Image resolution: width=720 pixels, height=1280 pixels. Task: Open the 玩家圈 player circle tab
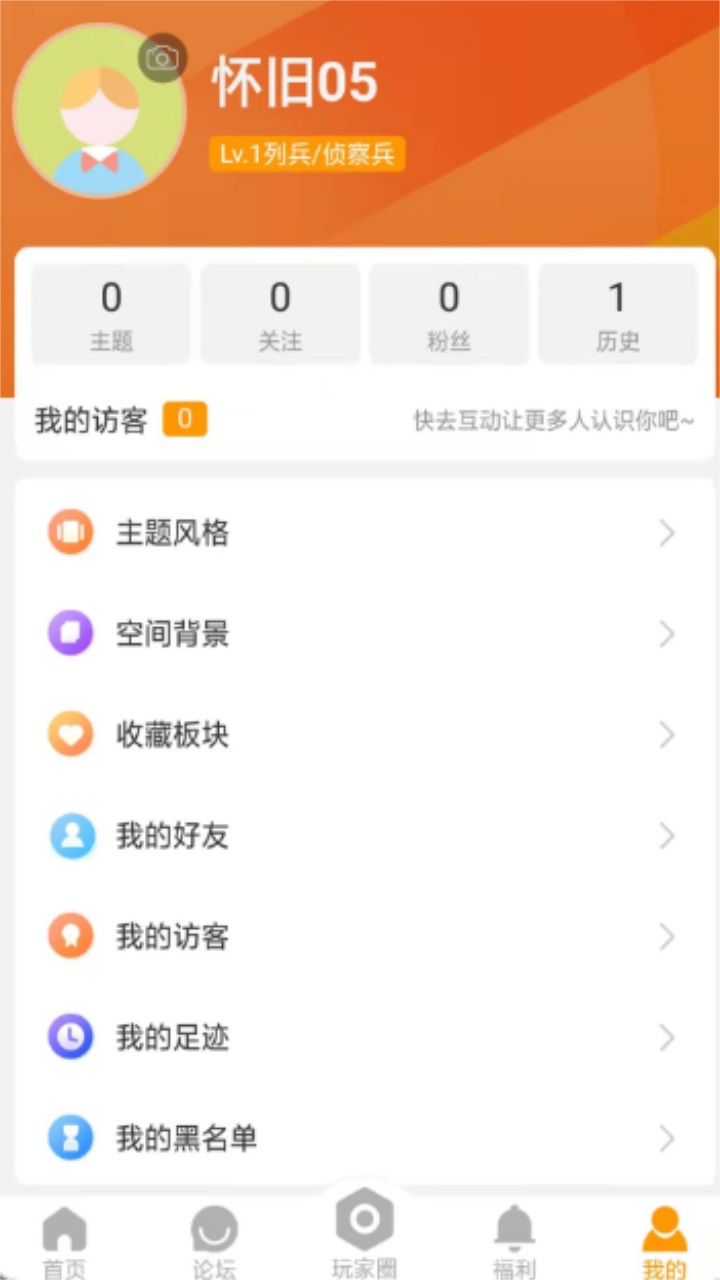365,1230
